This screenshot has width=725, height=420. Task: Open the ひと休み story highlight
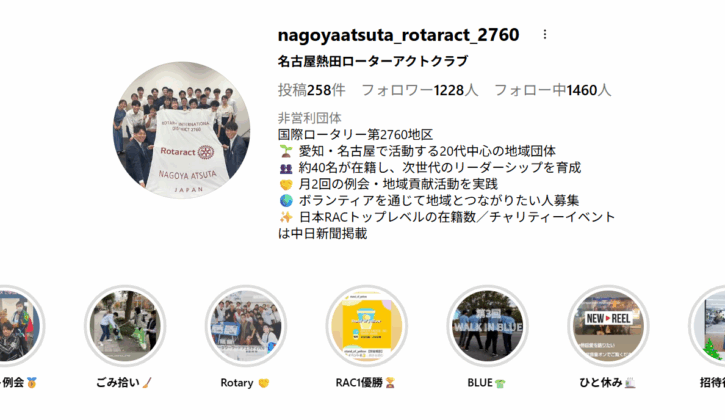[607, 327]
